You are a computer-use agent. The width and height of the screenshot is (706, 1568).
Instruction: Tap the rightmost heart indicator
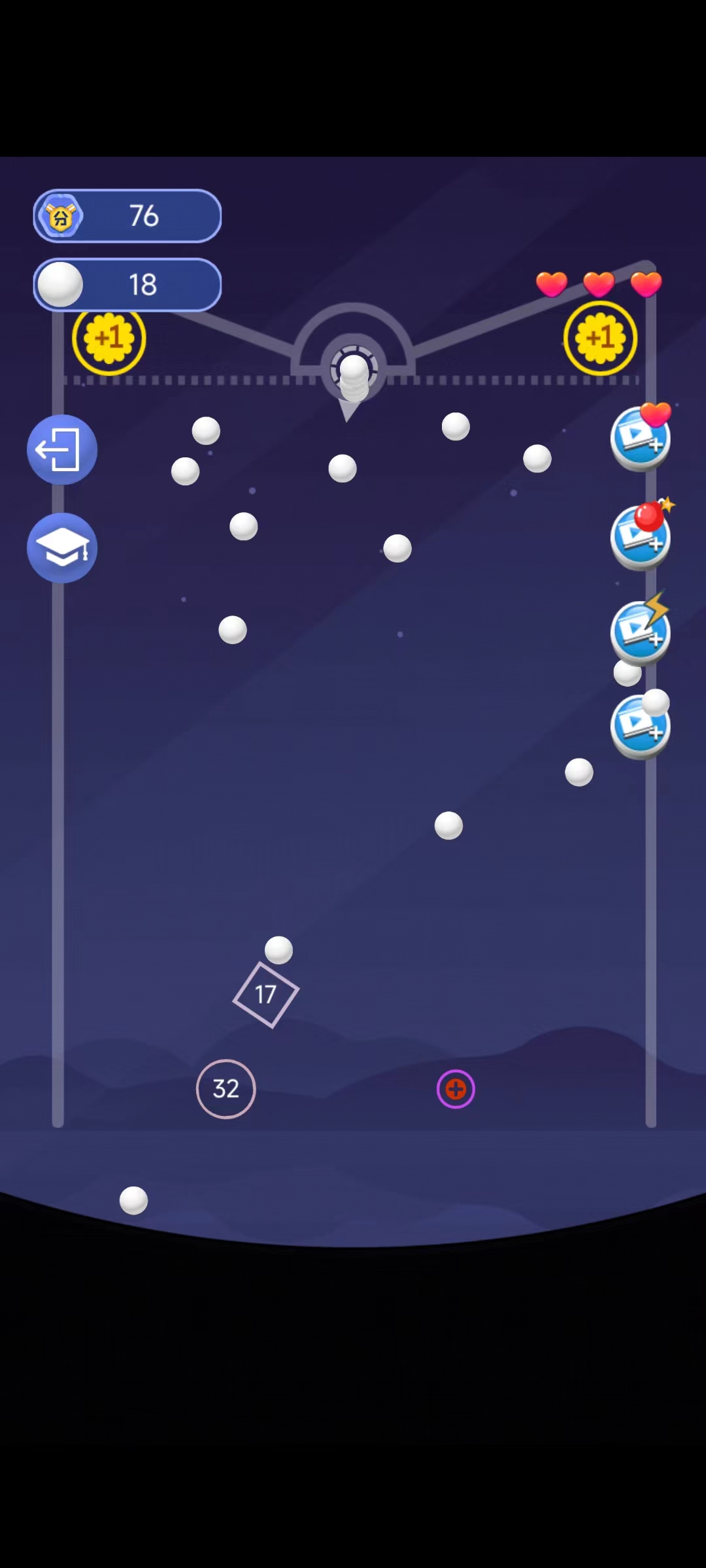click(647, 284)
